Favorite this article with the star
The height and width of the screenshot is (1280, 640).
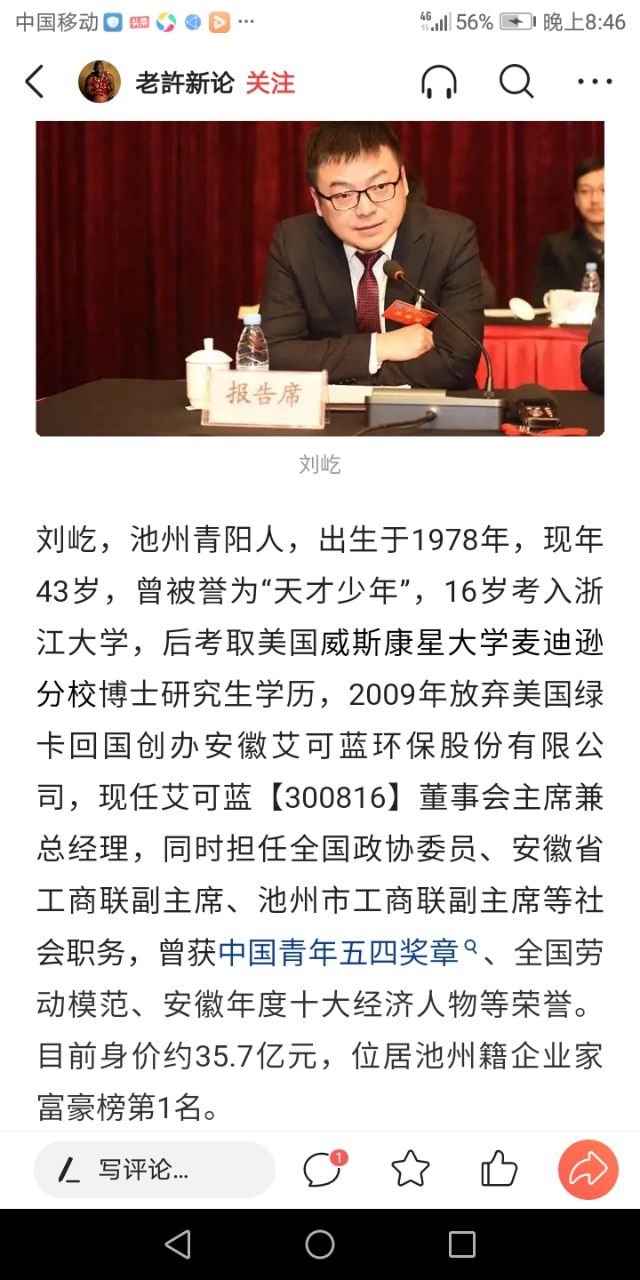pos(410,1169)
